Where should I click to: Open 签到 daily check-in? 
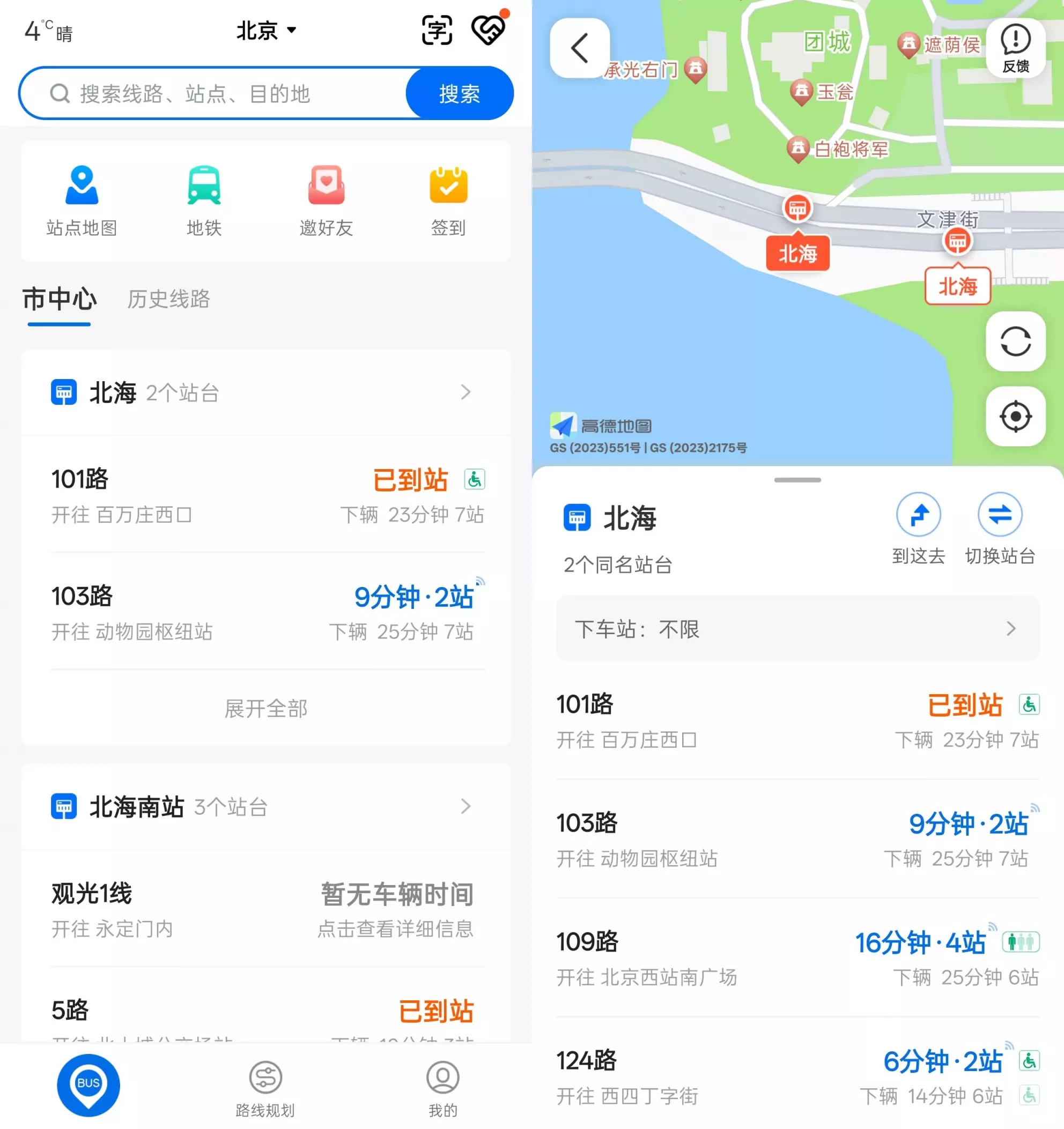click(448, 200)
